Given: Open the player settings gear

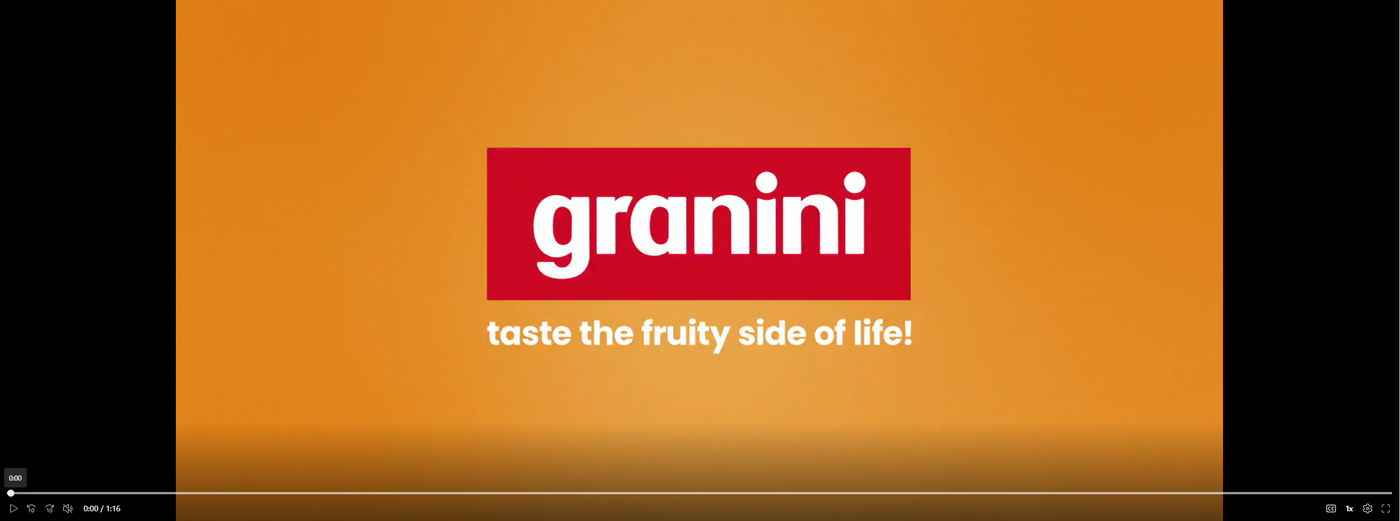Looking at the screenshot, I should 1367,508.
